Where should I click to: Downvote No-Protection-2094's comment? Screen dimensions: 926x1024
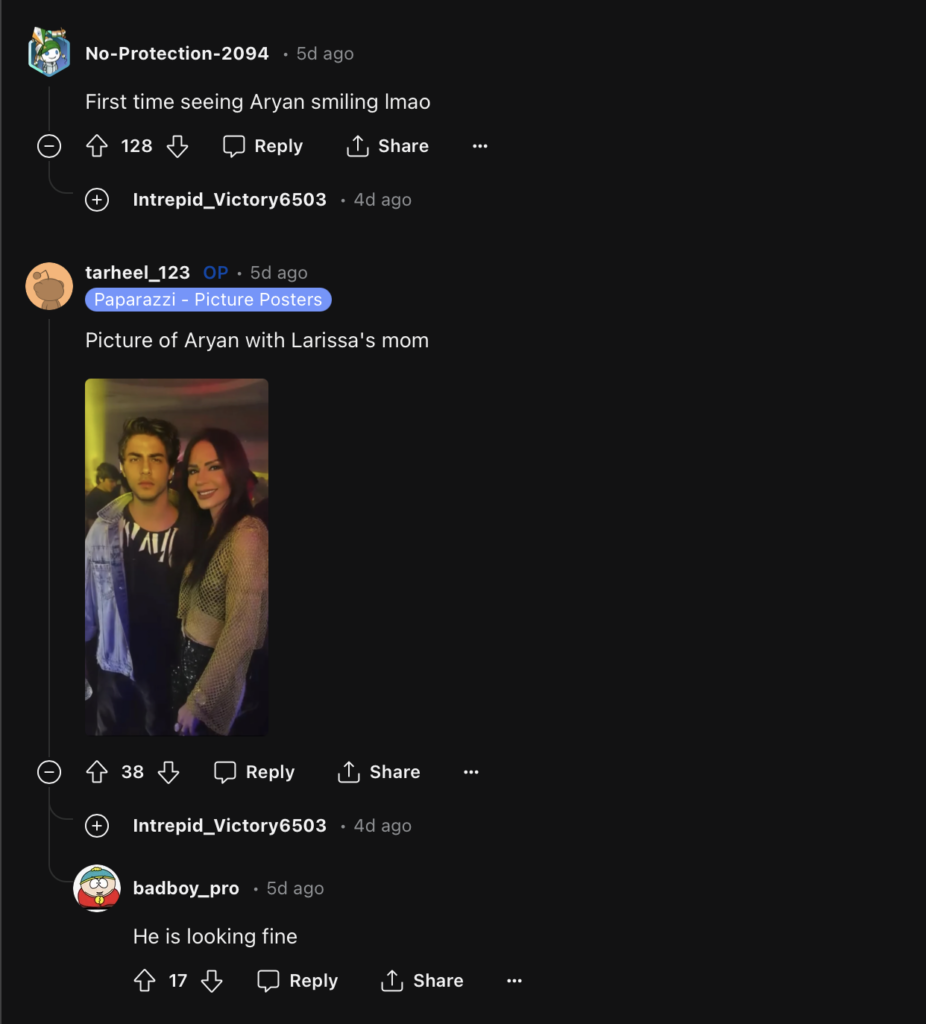point(177,146)
